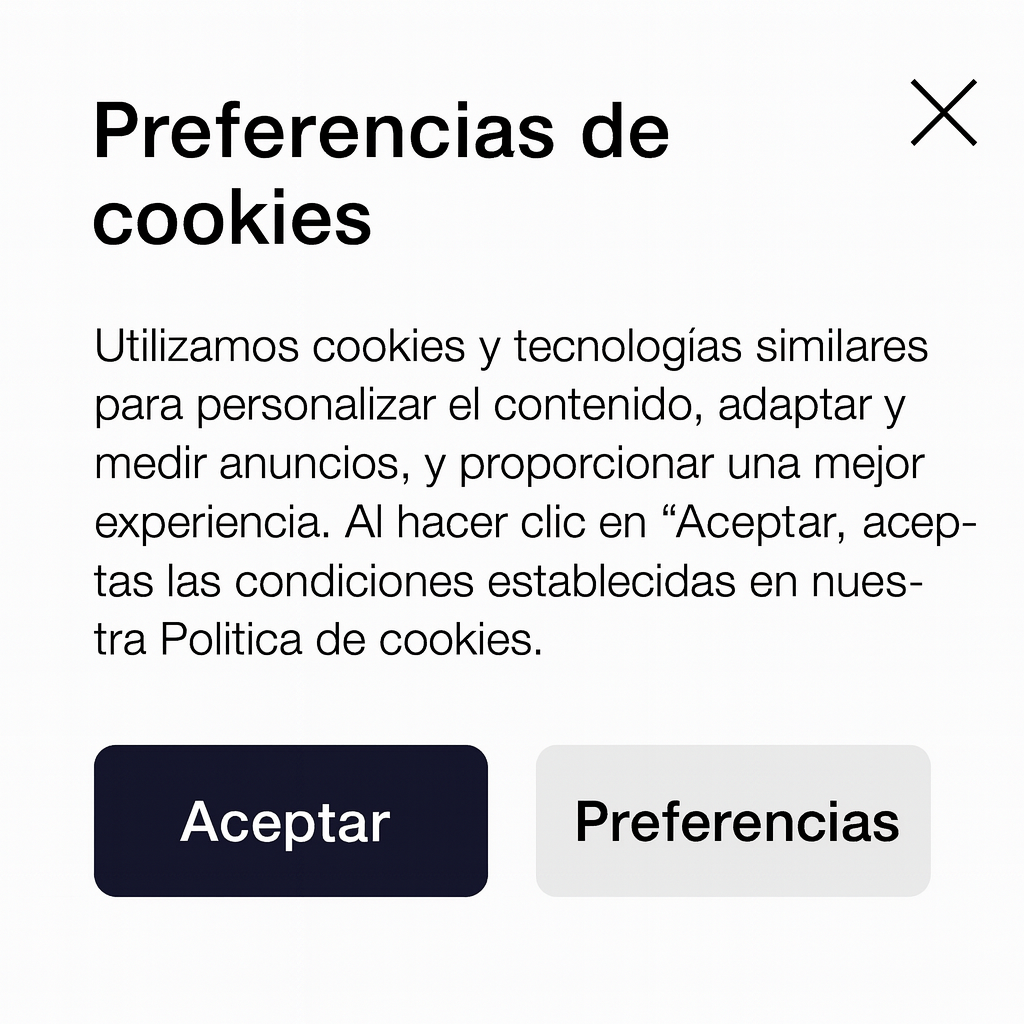The width and height of the screenshot is (1024, 1024).
Task: Dismiss the cookie preferences dialog
Action: tap(944, 113)
